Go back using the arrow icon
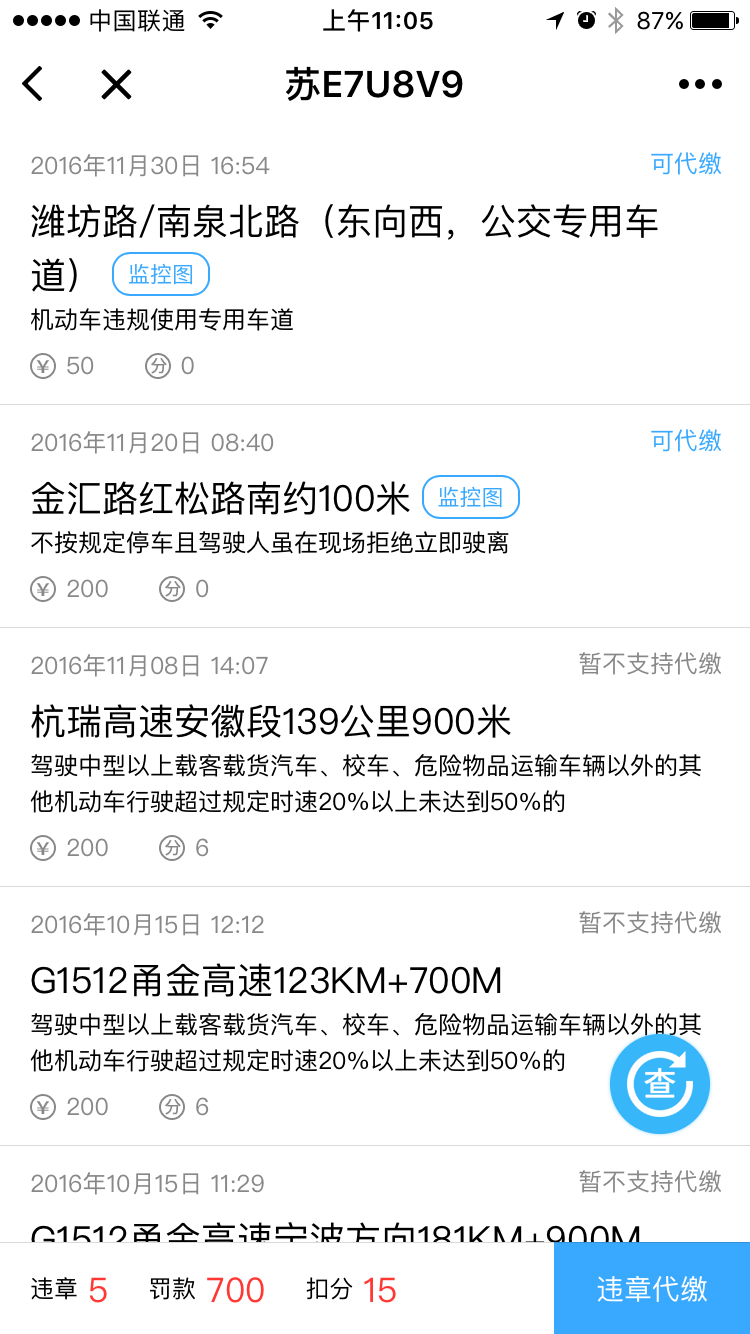The width and height of the screenshot is (750, 1334). point(33,84)
